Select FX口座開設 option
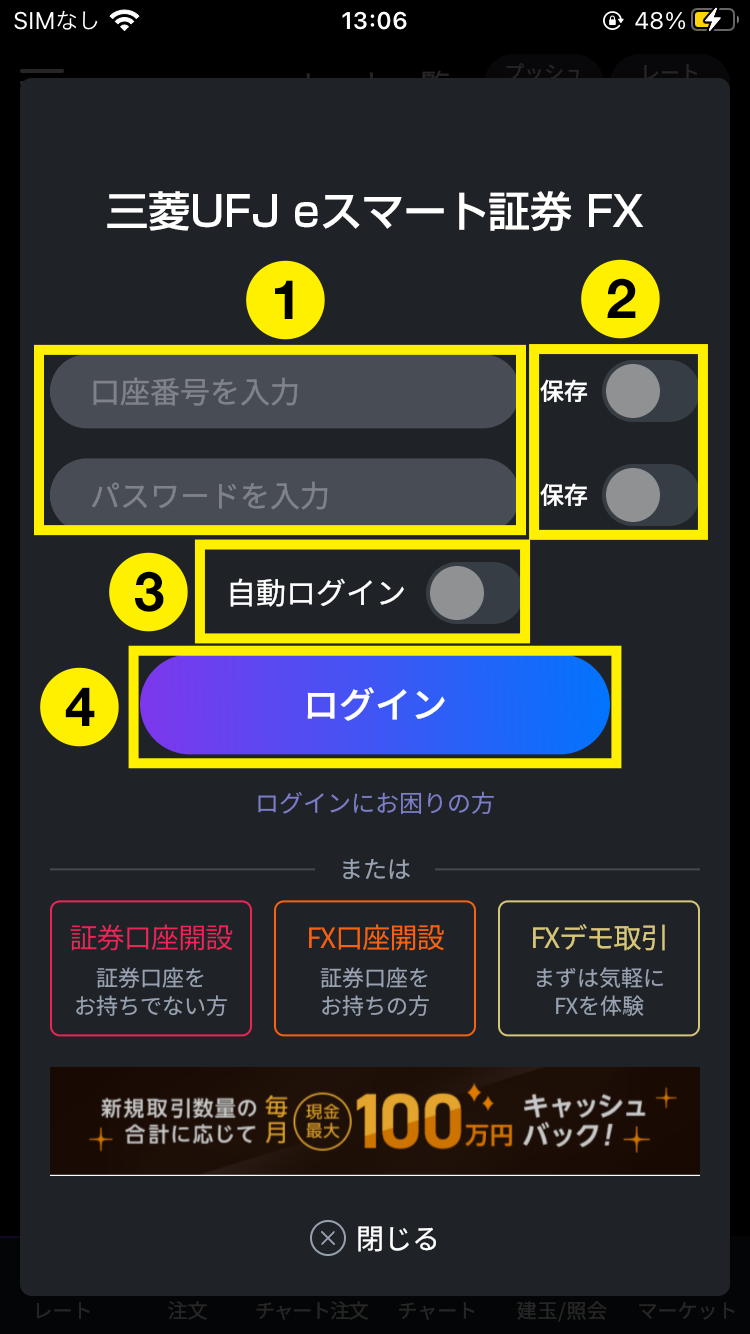 point(375,968)
